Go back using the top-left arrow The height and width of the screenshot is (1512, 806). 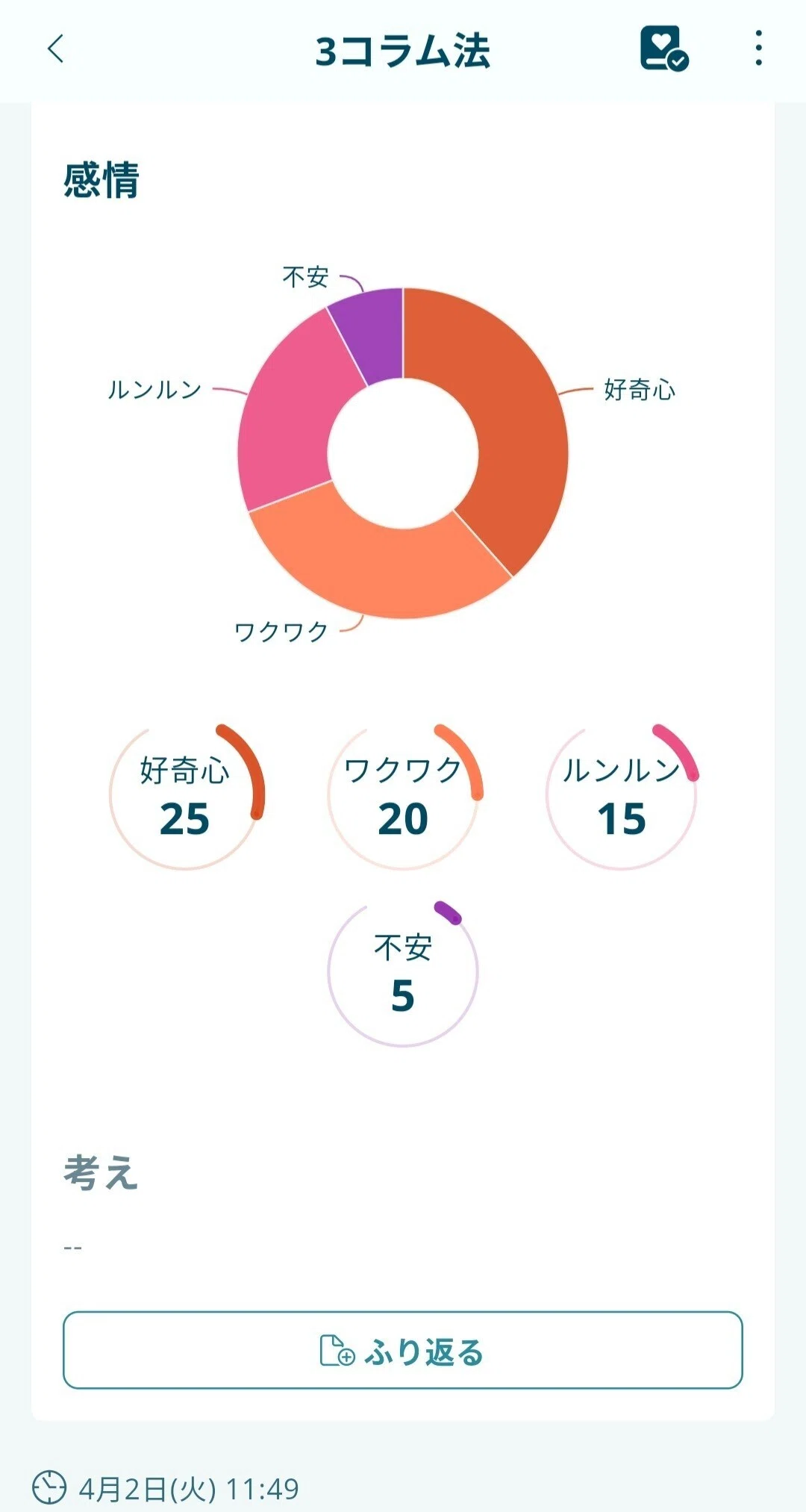click(56, 49)
